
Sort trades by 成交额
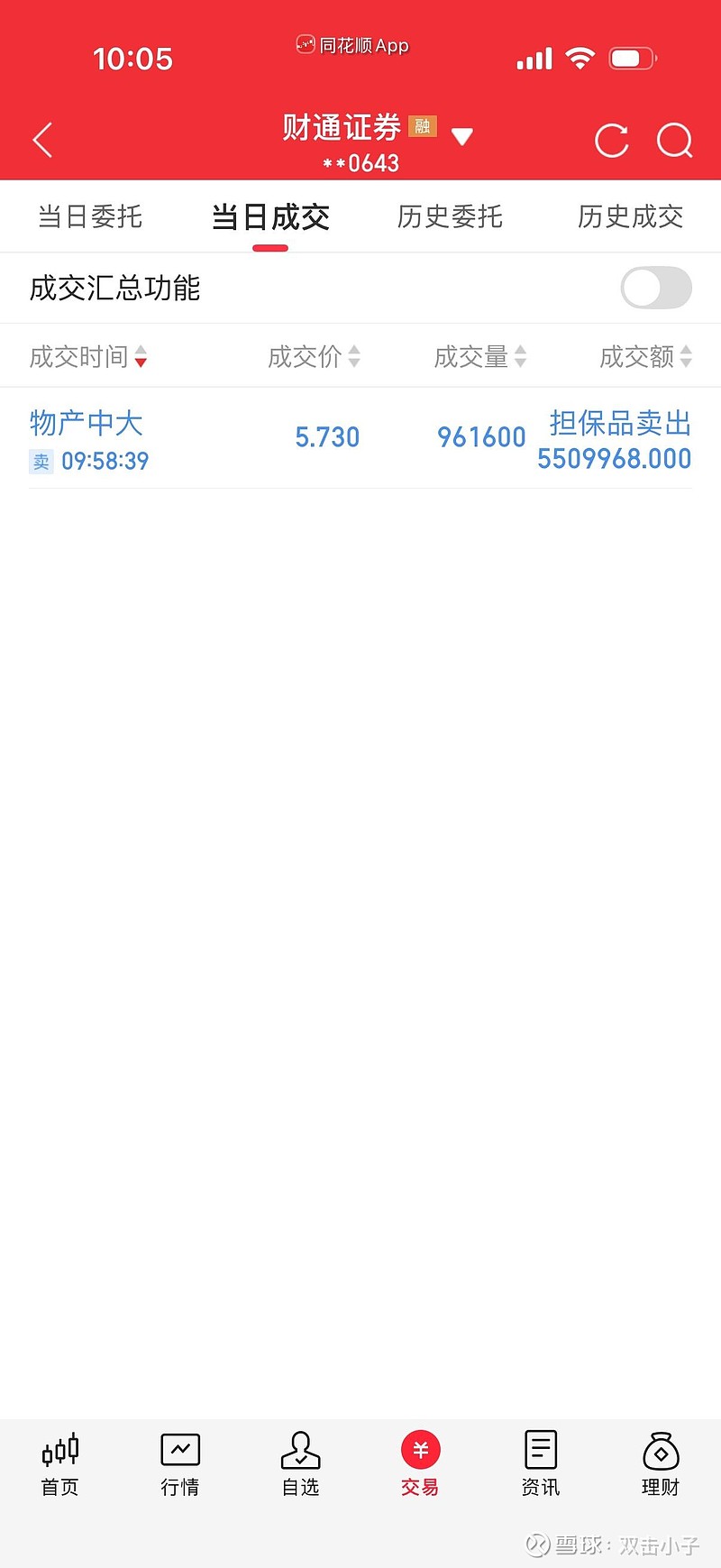[645, 357]
